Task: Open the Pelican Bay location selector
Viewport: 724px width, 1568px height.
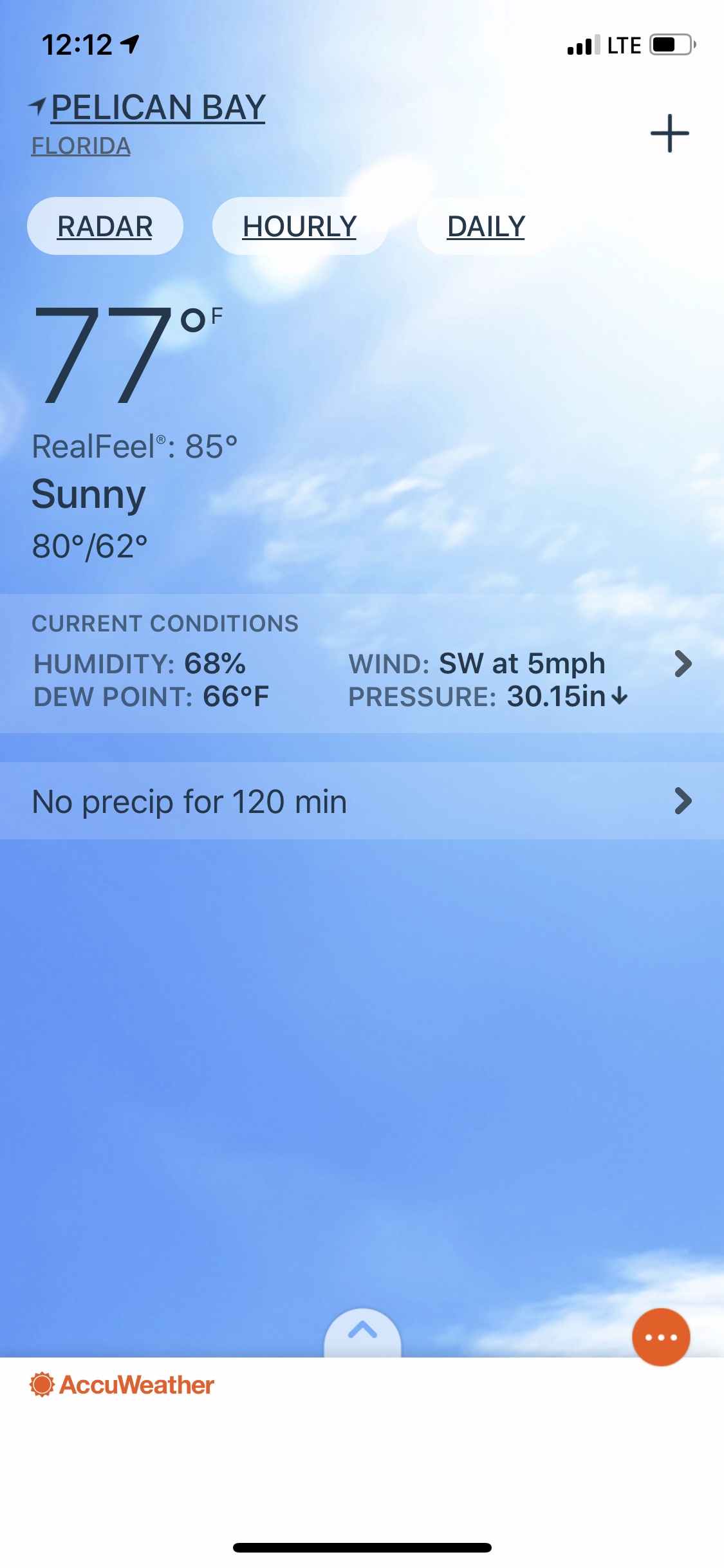Action: (157, 107)
